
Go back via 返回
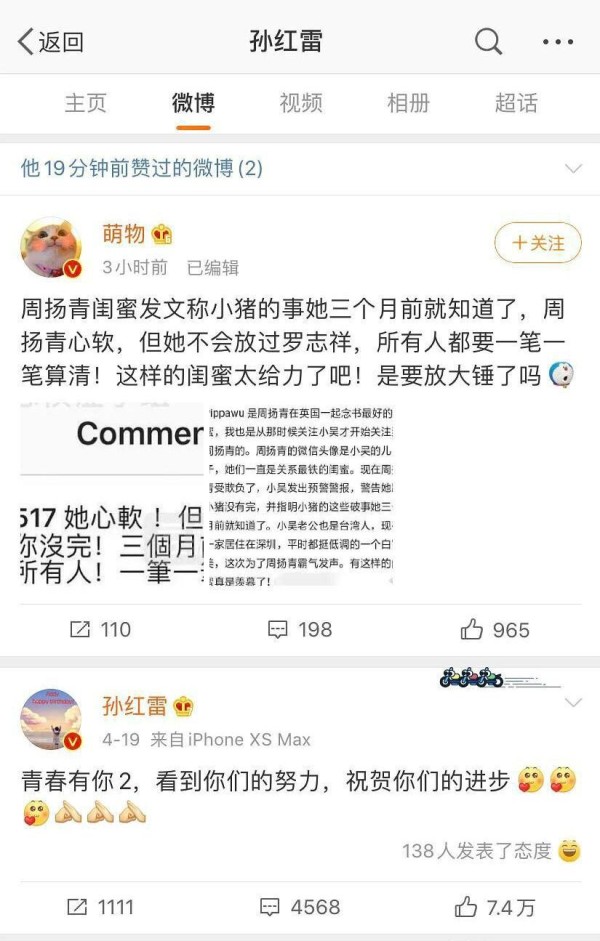coord(50,42)
